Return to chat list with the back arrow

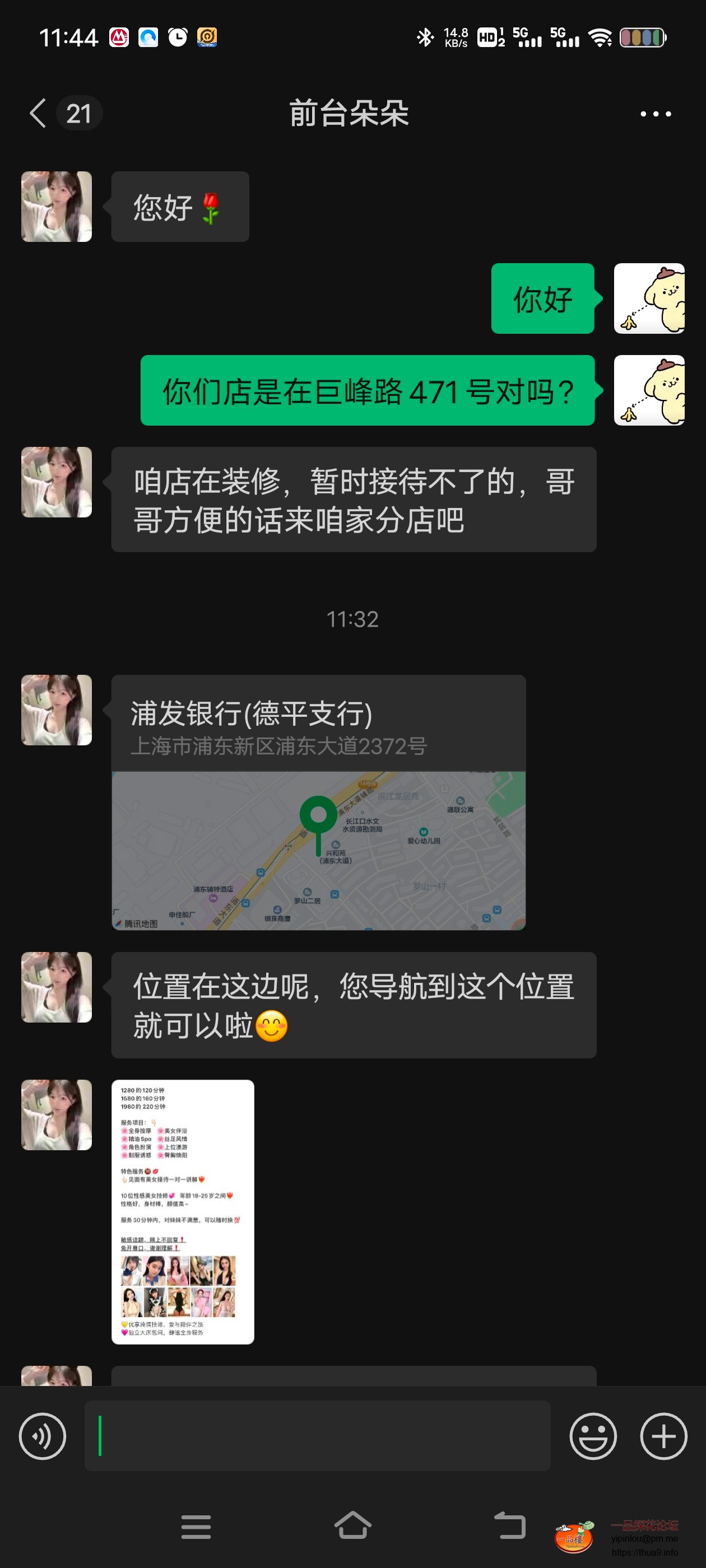click(38, 113)
